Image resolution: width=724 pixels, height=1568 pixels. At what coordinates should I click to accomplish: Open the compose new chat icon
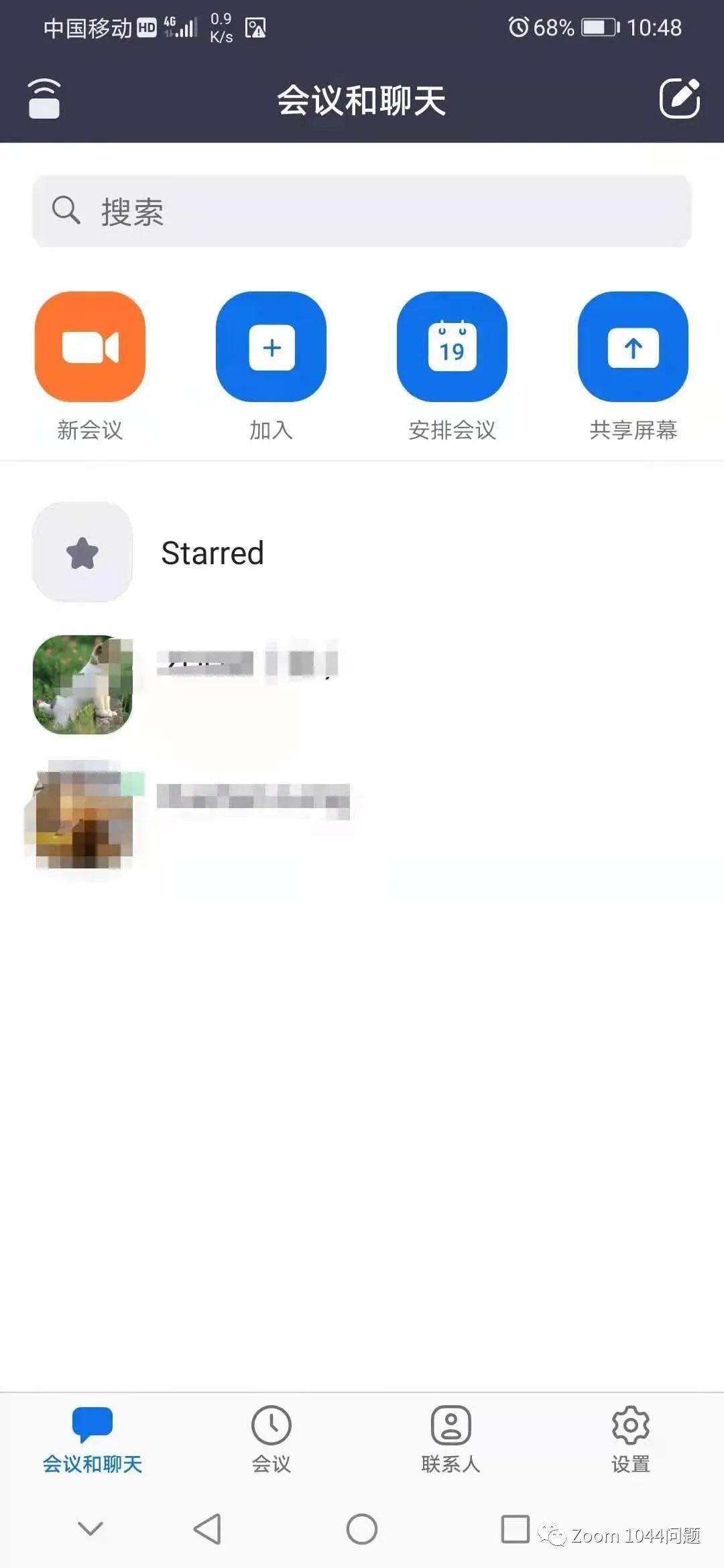tap(679, 99)
